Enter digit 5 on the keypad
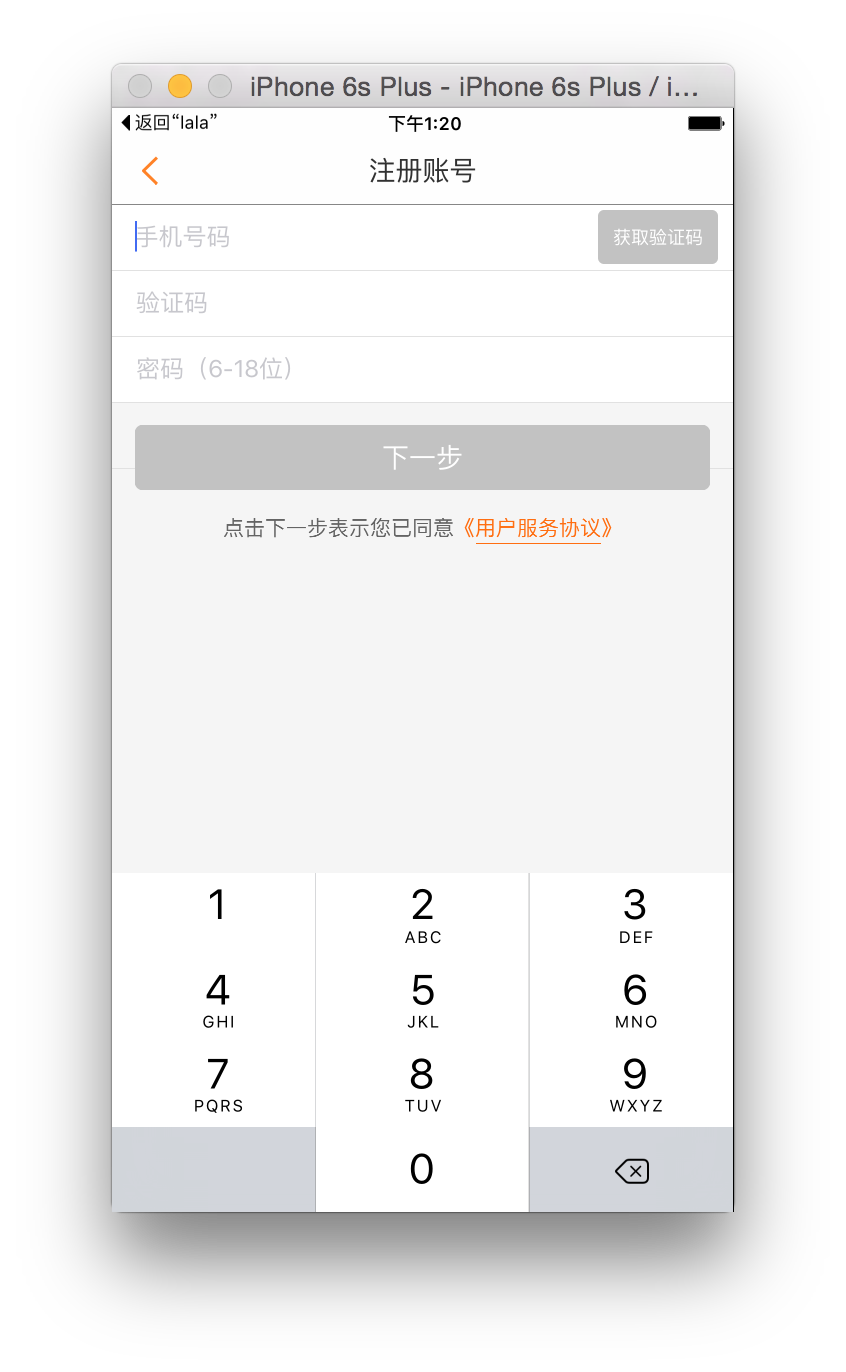 point(422,999)
